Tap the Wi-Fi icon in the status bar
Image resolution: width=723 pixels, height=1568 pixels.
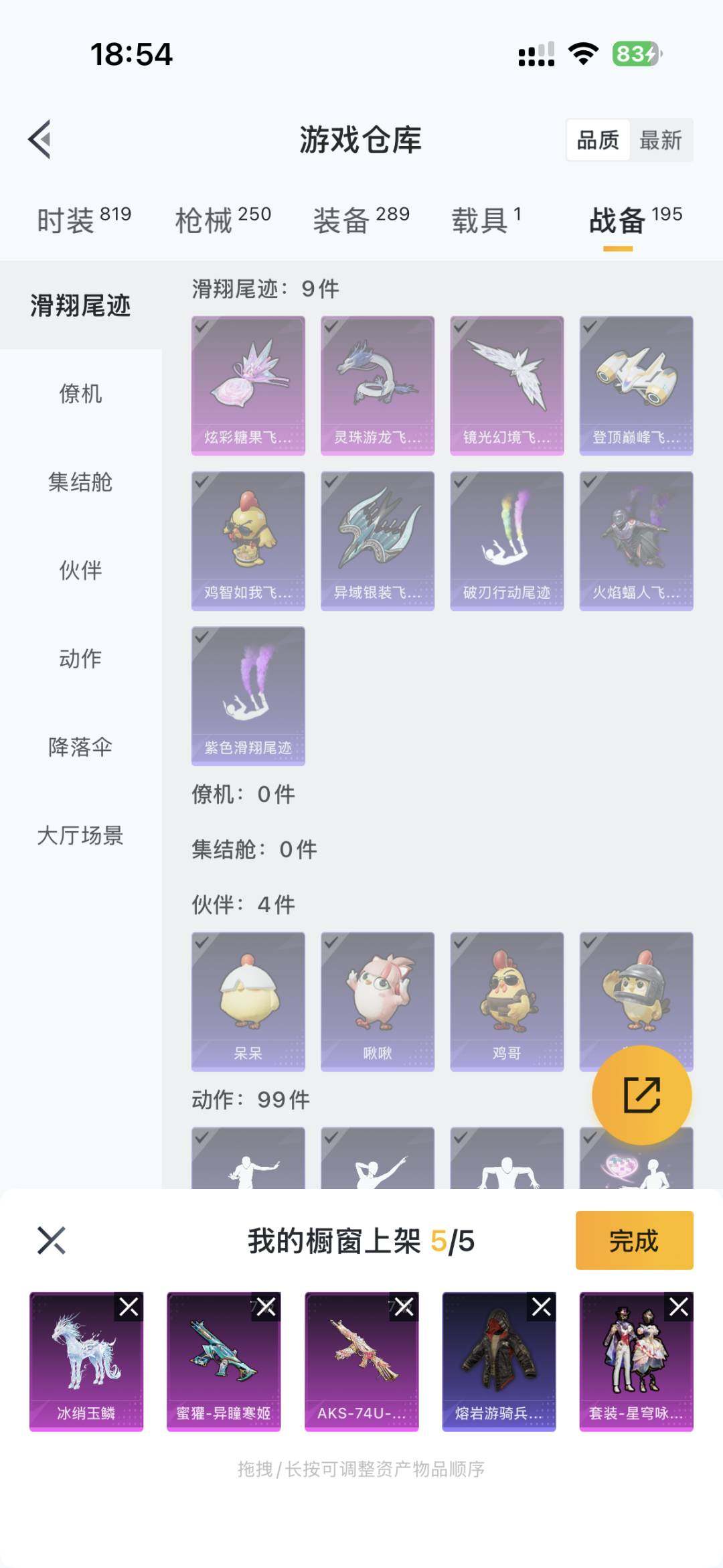(x=584, y=54)
